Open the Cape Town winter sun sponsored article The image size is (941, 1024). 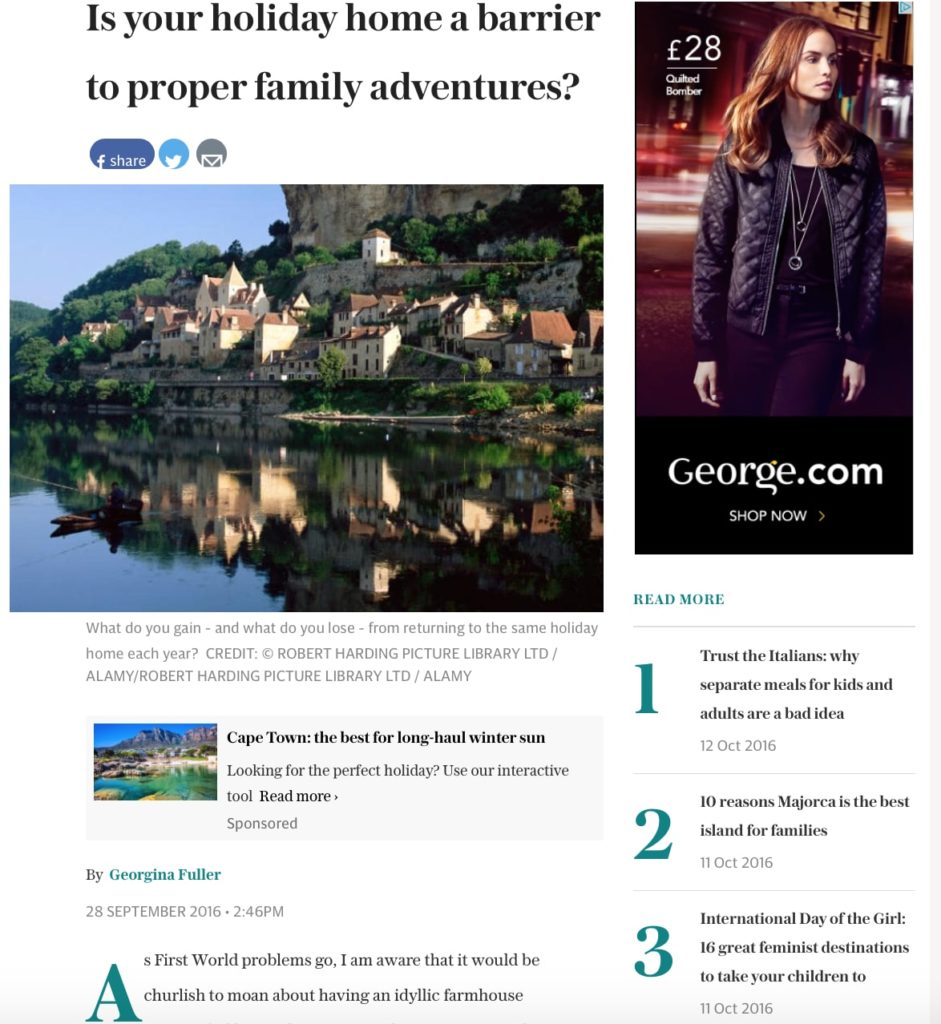click(385, 738)
